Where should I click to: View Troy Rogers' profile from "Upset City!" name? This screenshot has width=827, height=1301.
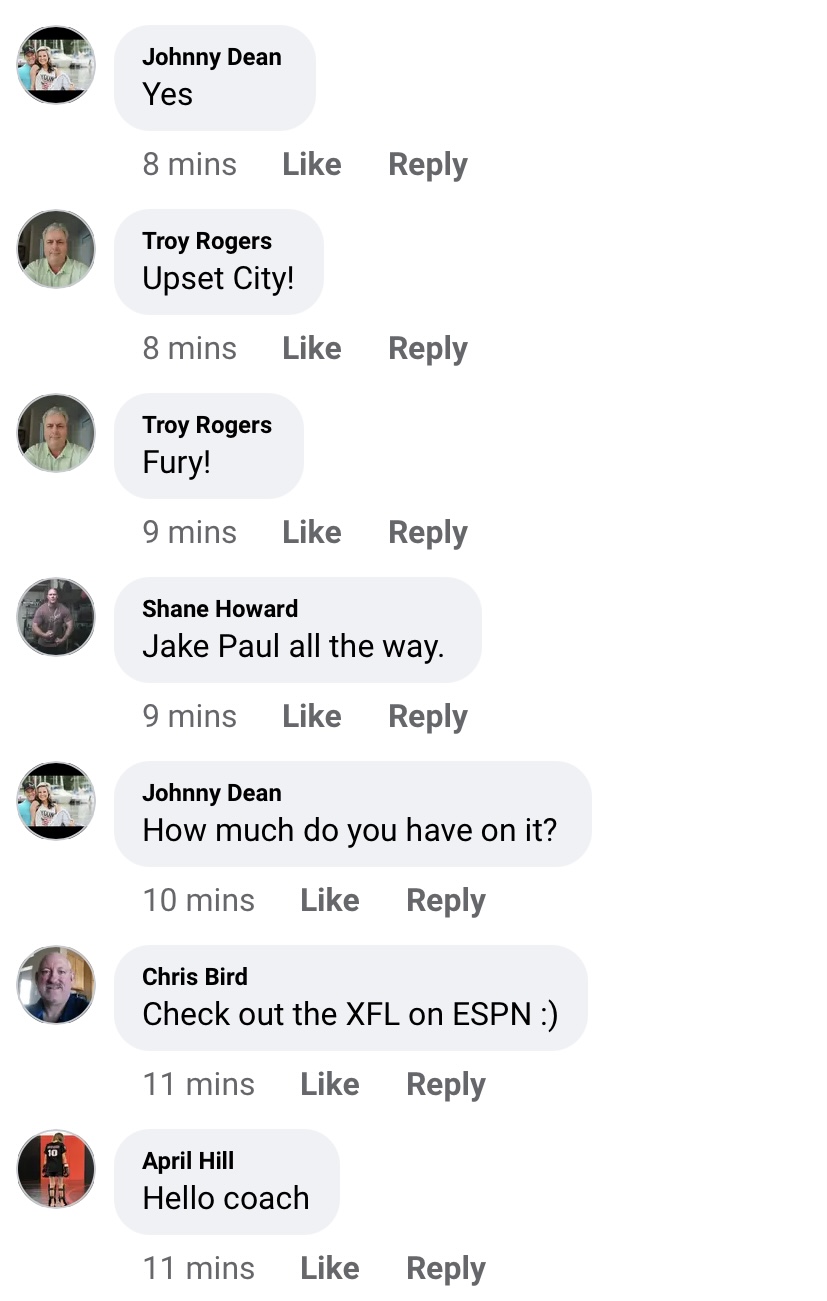point(207,241)
